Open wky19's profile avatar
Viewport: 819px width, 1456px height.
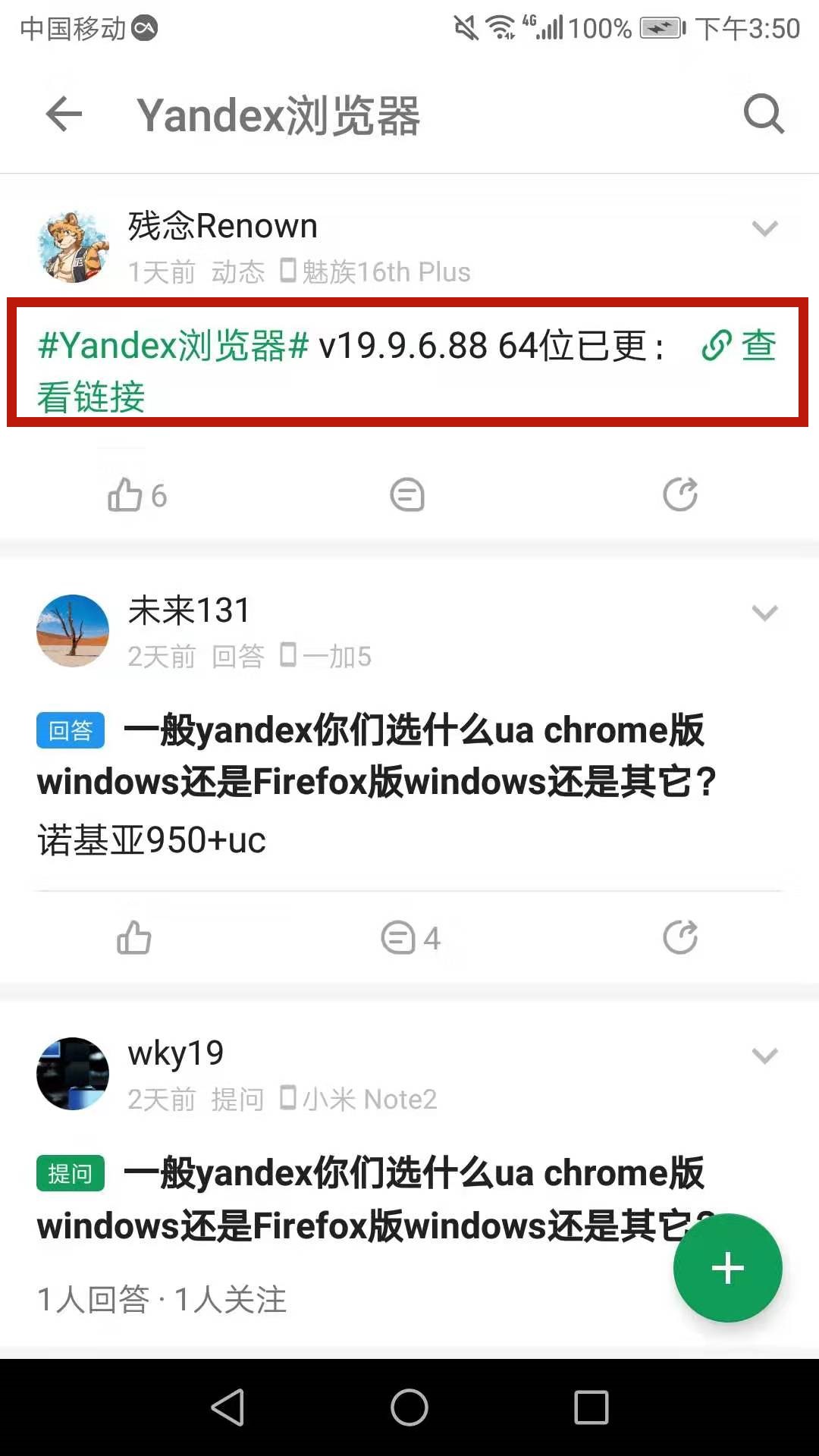point(73,1074)
